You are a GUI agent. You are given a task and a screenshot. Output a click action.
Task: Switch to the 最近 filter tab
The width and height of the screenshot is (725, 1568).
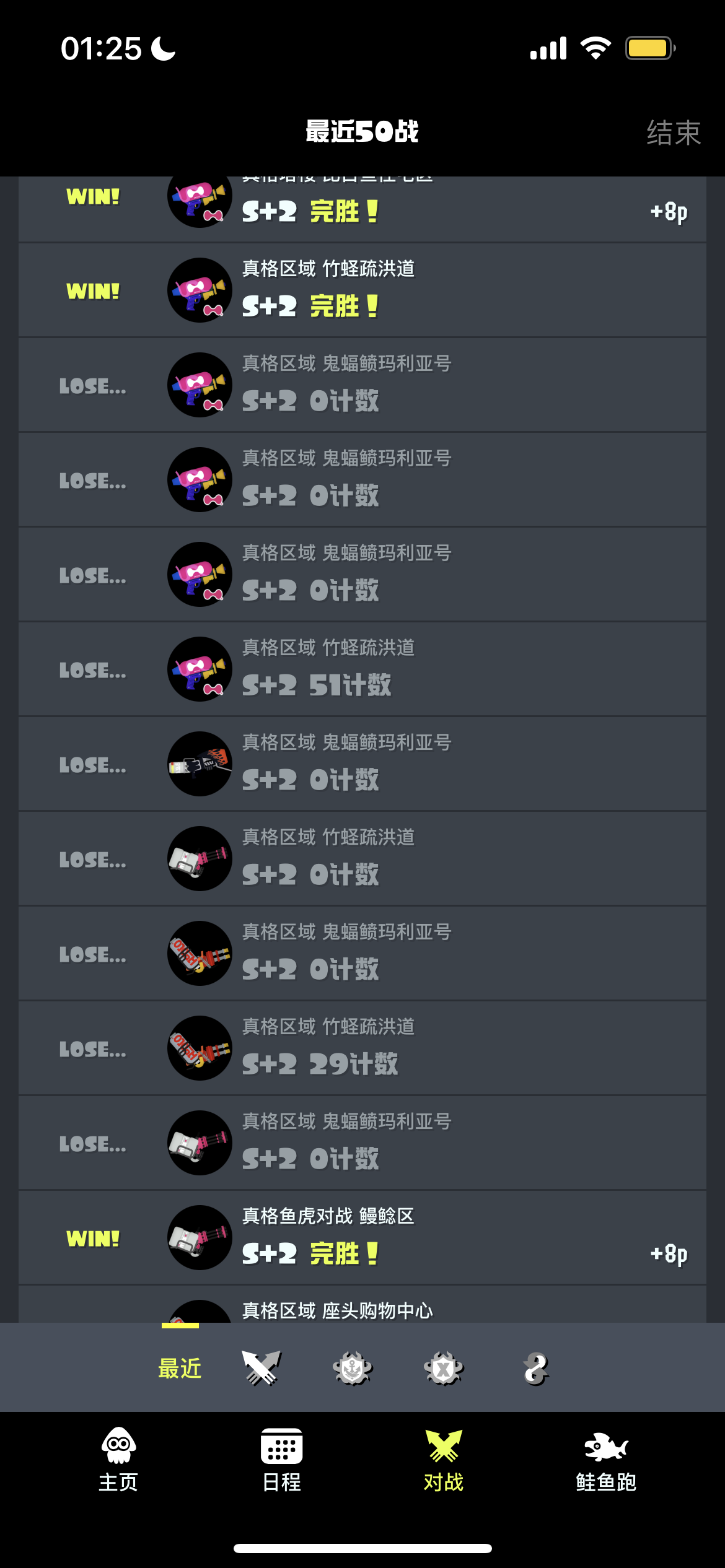point(180,1368)
